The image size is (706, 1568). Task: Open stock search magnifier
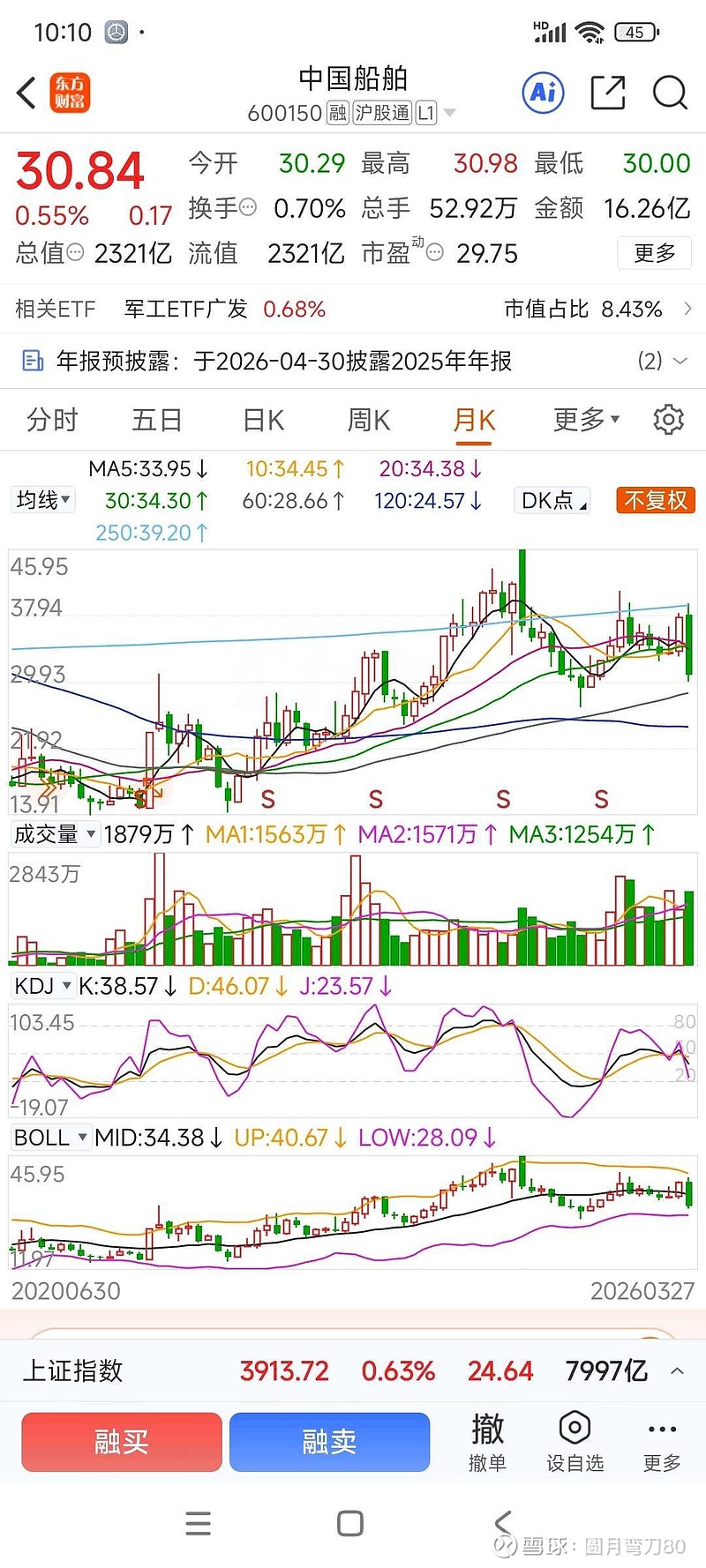pyautogui.click(x=670, y=93)
